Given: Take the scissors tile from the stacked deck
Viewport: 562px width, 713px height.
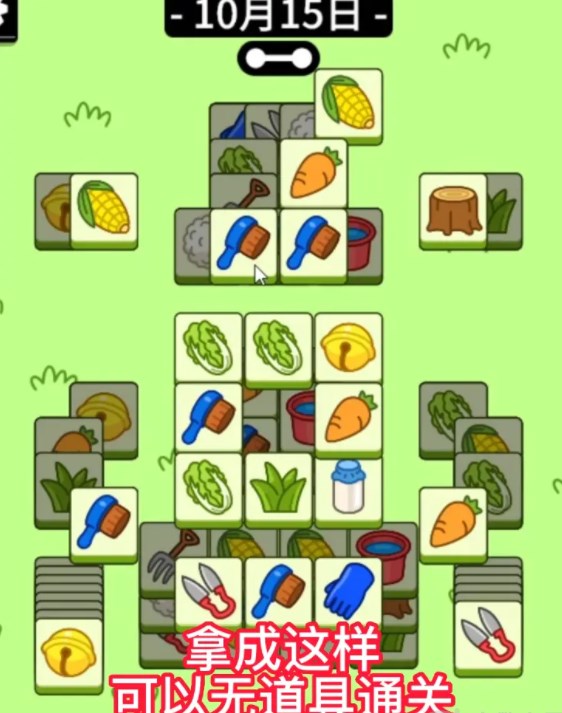Looking at the screenshot, I should coord(488,638).
